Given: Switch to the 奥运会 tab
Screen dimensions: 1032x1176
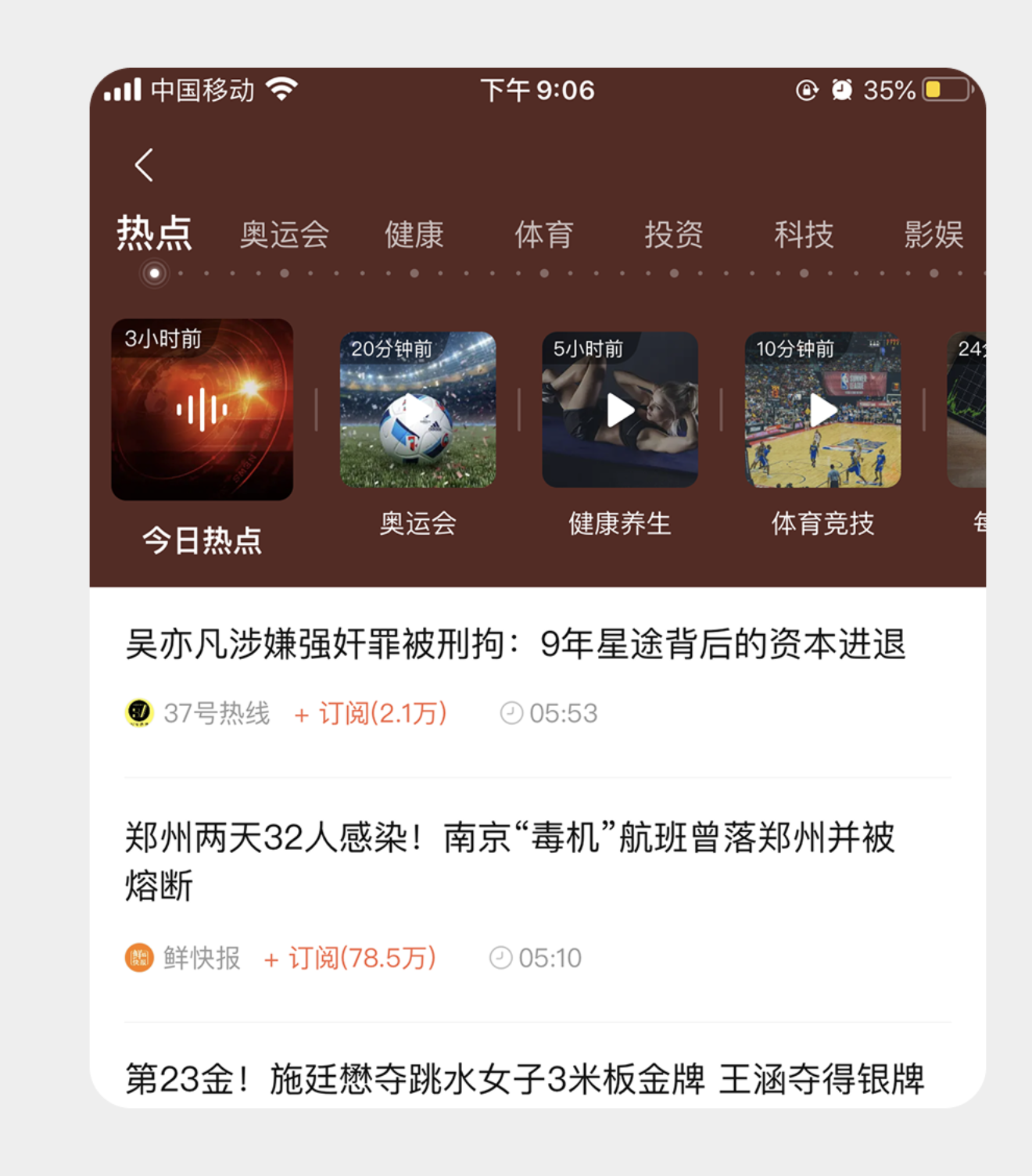Looking at the screenshot, I should coord(284,235).
